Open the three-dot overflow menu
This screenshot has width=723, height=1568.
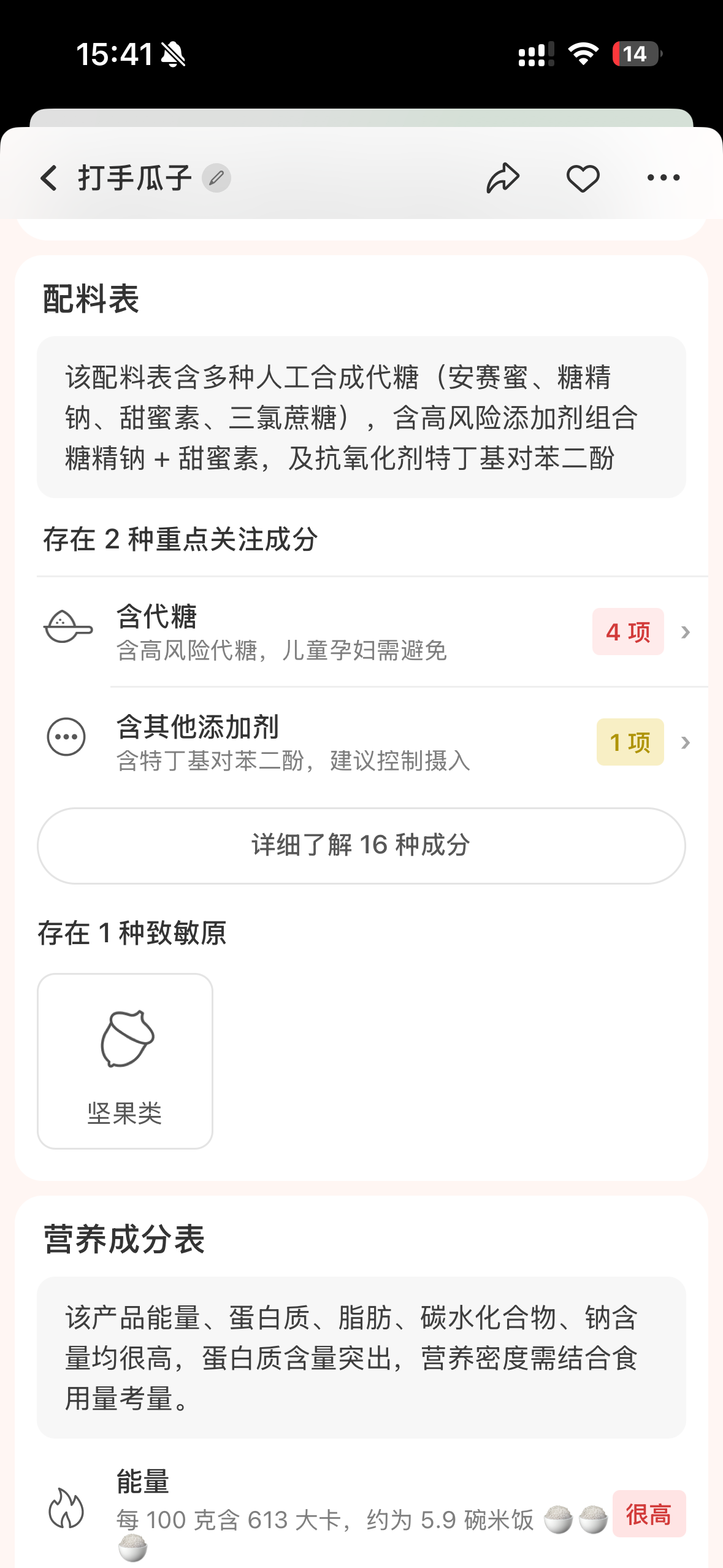664,178
